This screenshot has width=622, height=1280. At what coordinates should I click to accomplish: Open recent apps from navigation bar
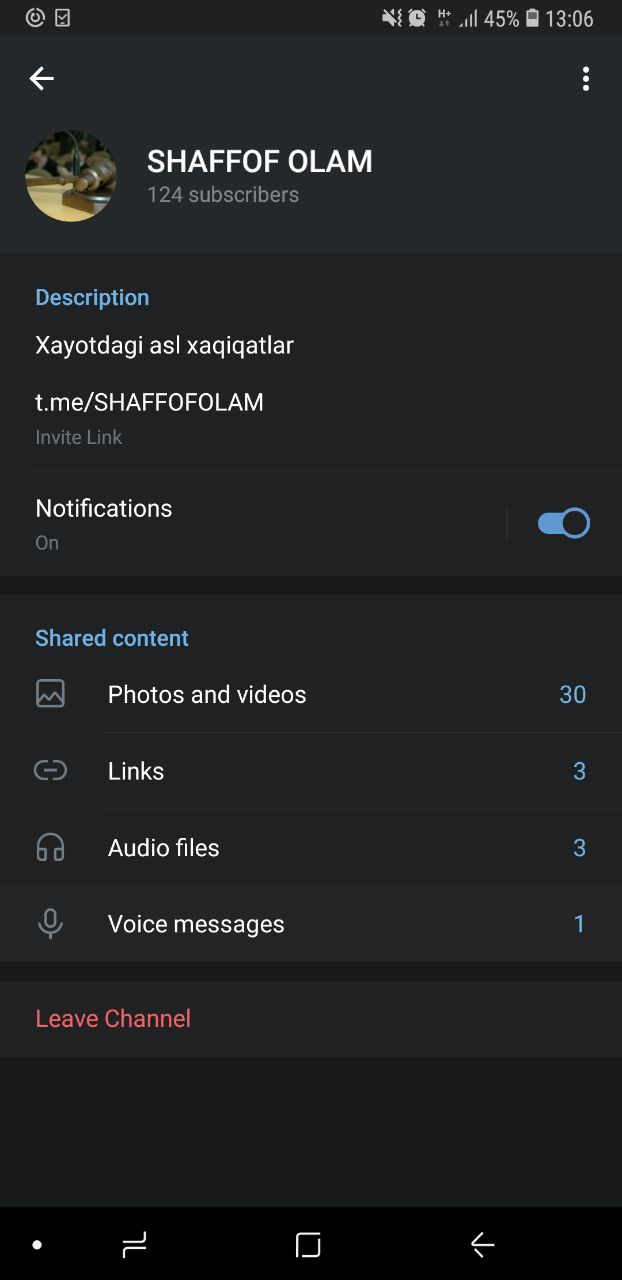pyautogui.click(x=134, y=1244)
